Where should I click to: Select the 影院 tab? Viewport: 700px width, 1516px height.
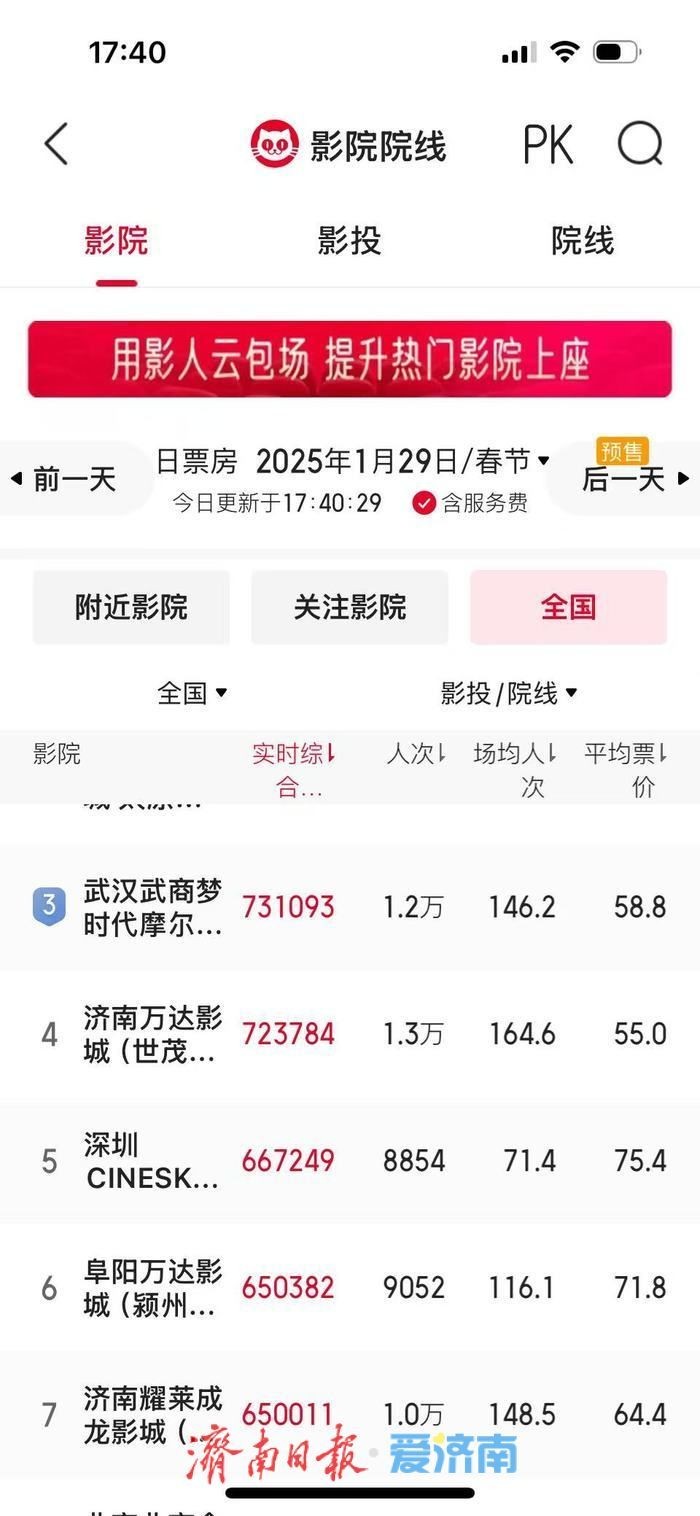coord(116,241)
